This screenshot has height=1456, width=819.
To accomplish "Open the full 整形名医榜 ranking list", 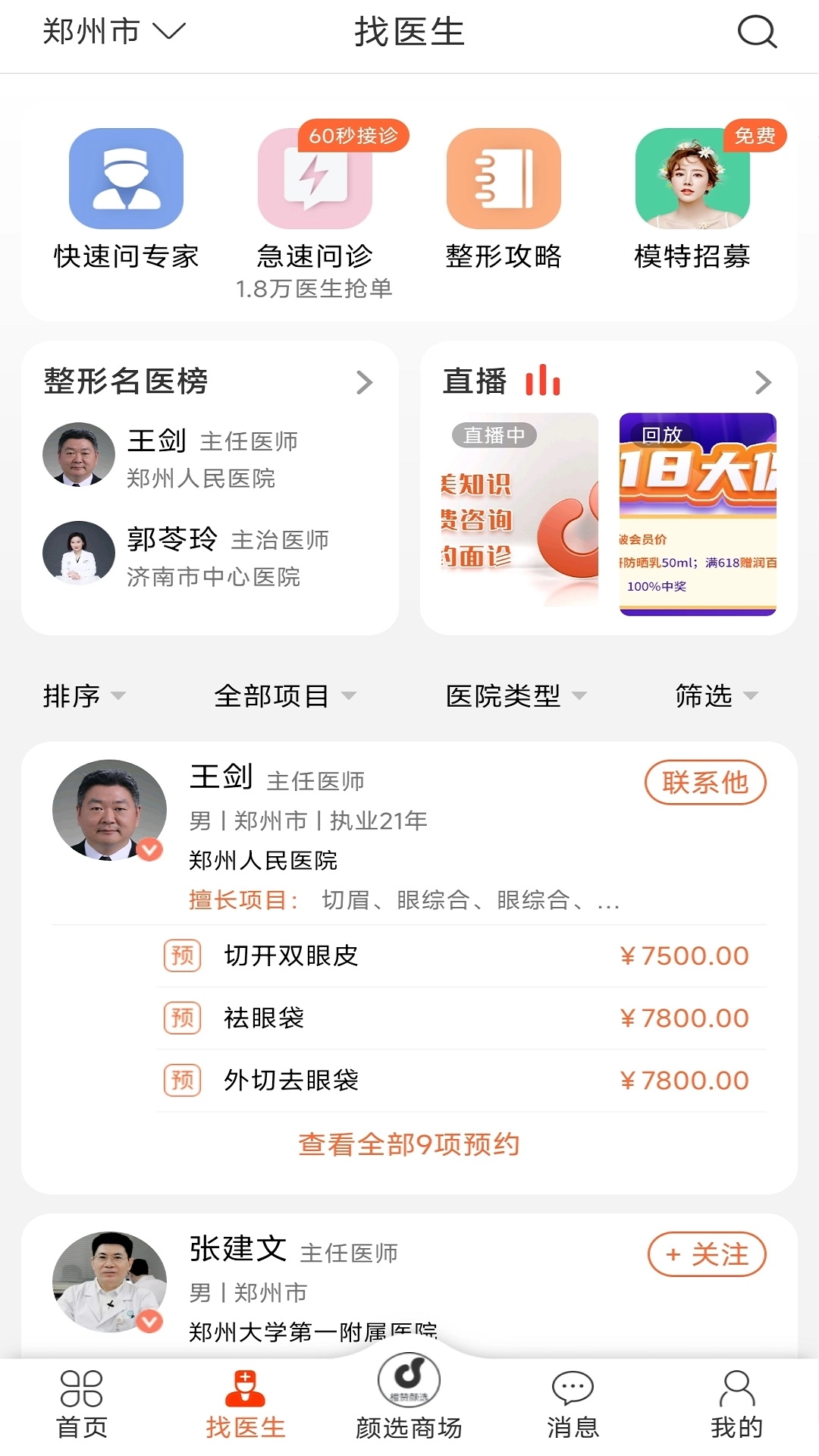I will click(364, 384).
